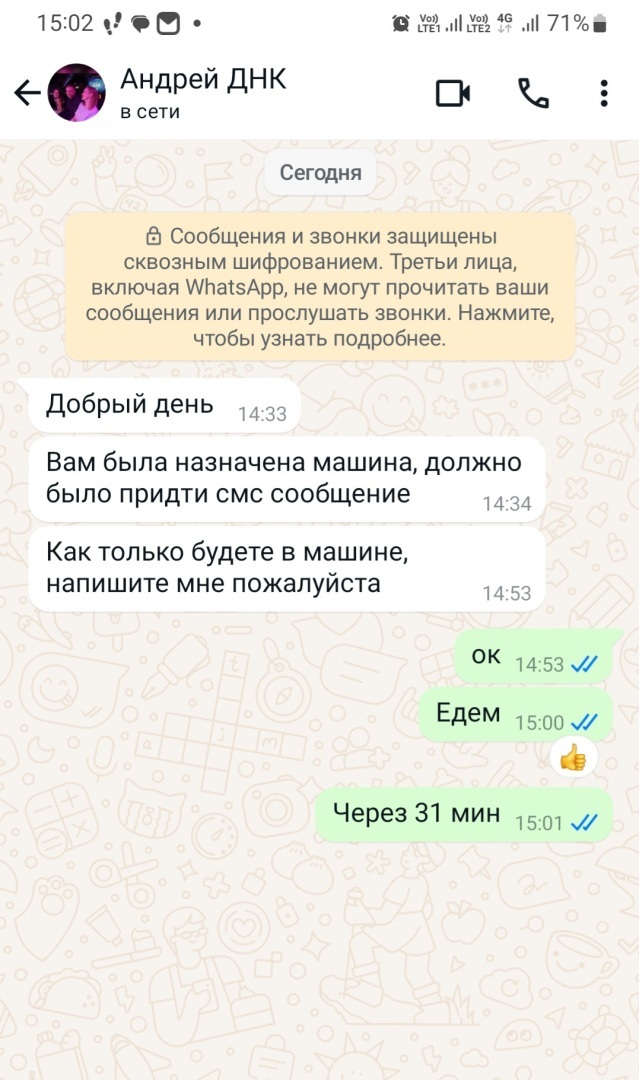Go back to the chat list

pos(27,94)
